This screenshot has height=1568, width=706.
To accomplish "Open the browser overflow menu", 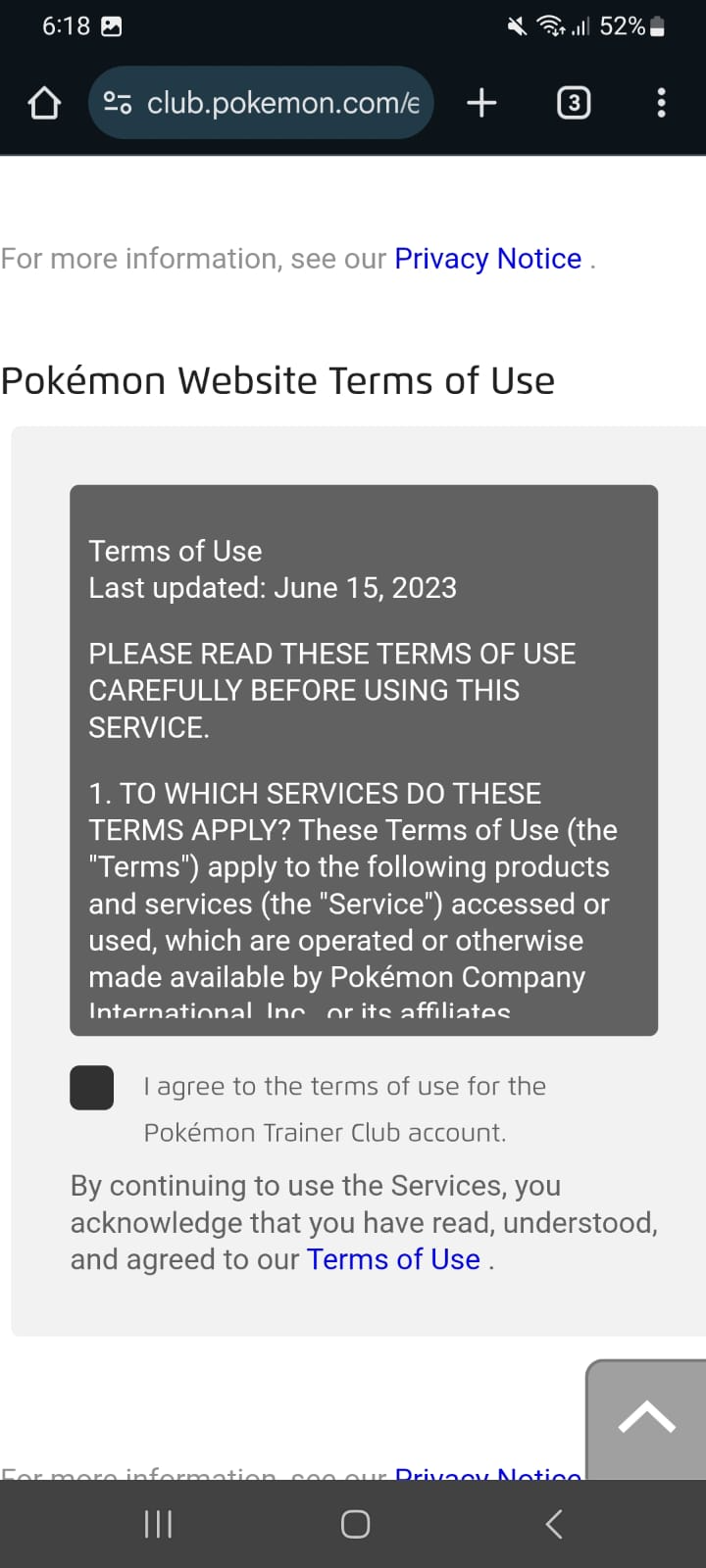I will coord(662,103).
